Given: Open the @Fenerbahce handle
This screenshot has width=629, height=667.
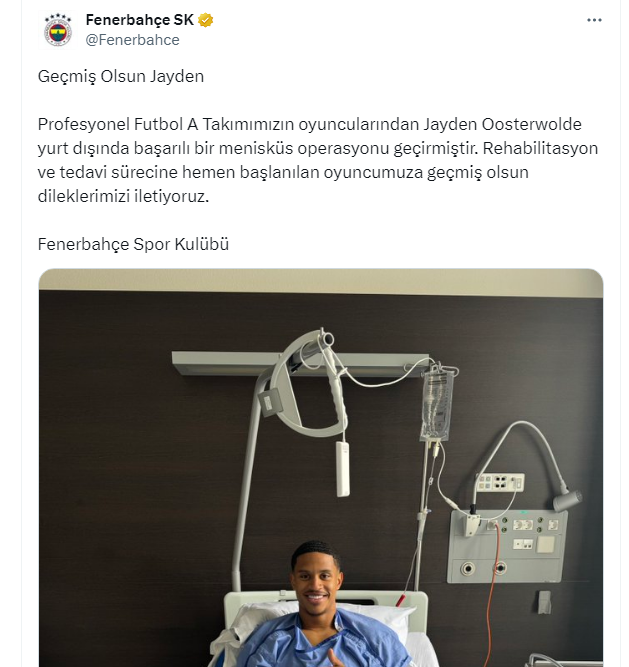Looking at the screenshot, I should tap(133, 40).
